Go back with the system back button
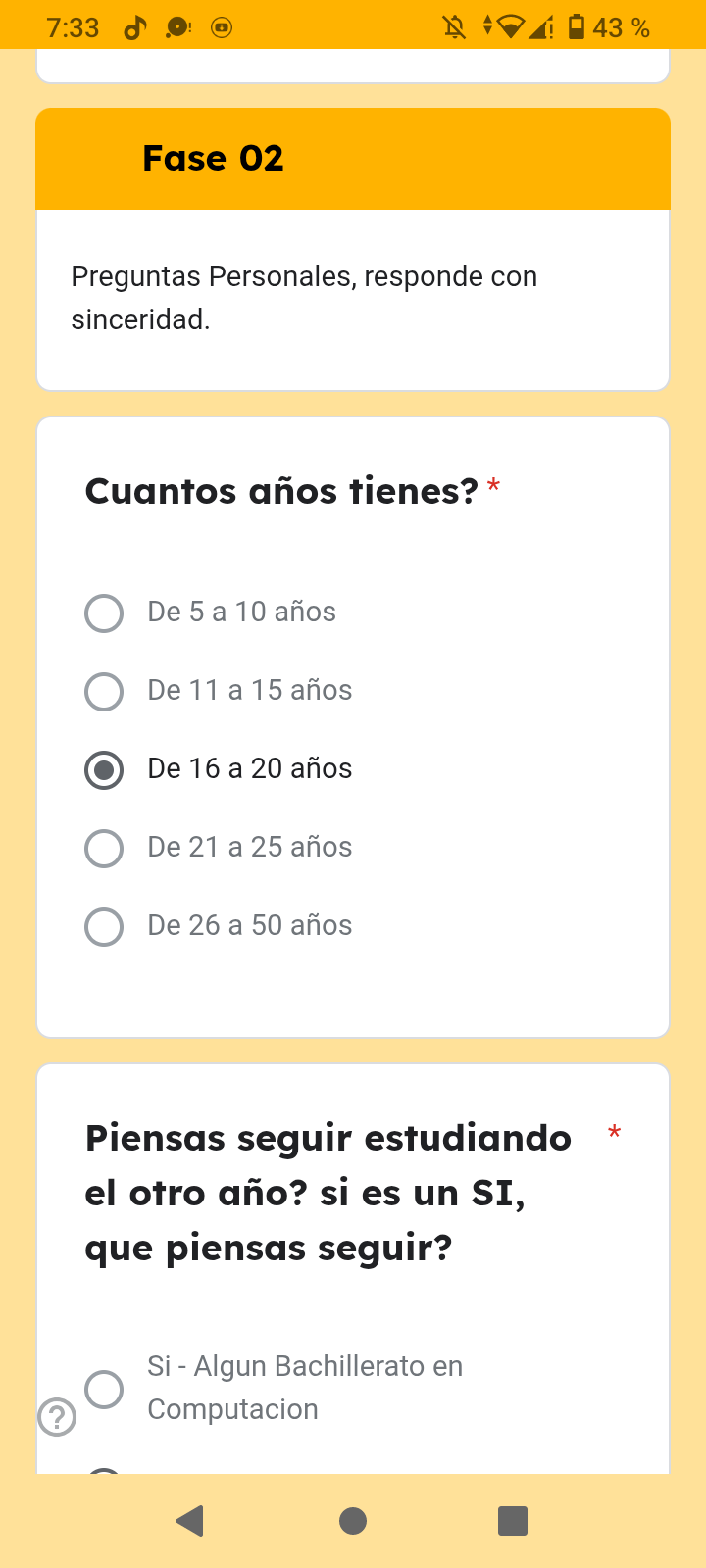Viewport: 706px width, 1568px height. point(190,1521)
